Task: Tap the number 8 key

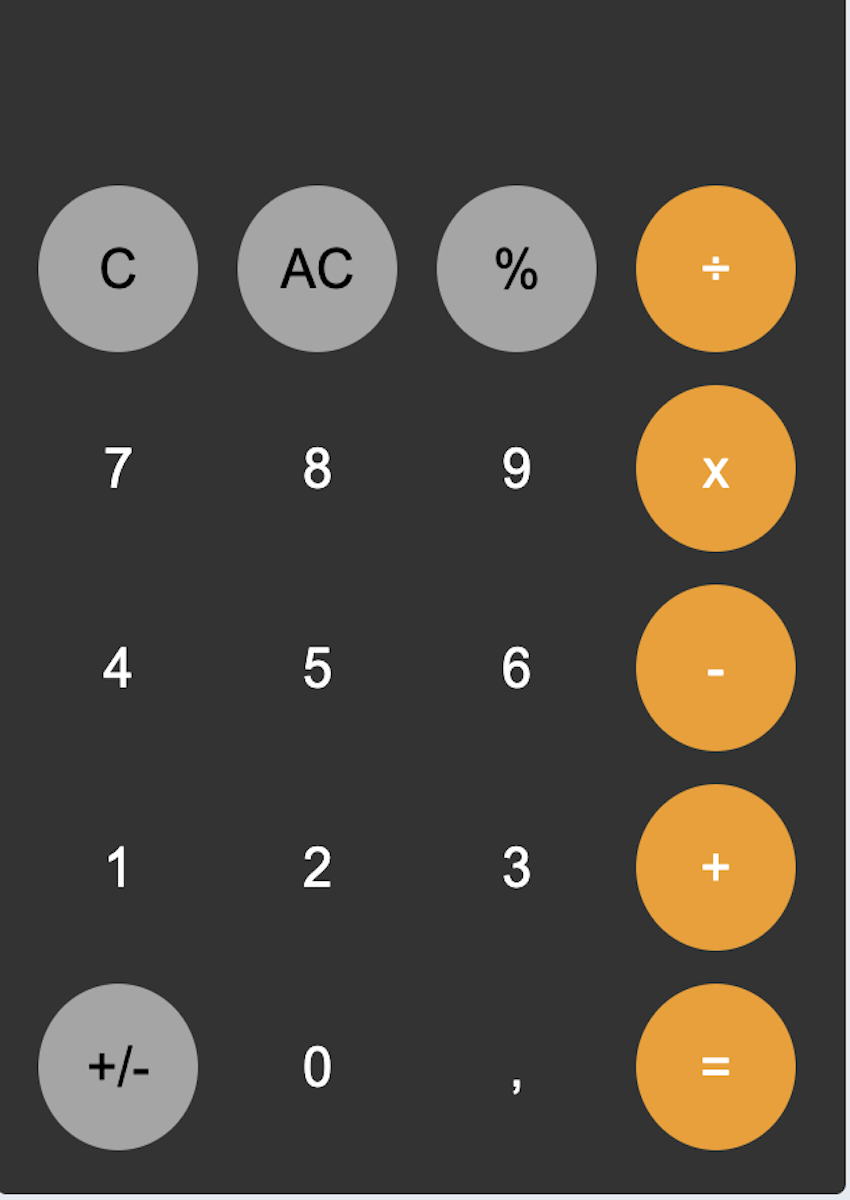Action: 317,468
